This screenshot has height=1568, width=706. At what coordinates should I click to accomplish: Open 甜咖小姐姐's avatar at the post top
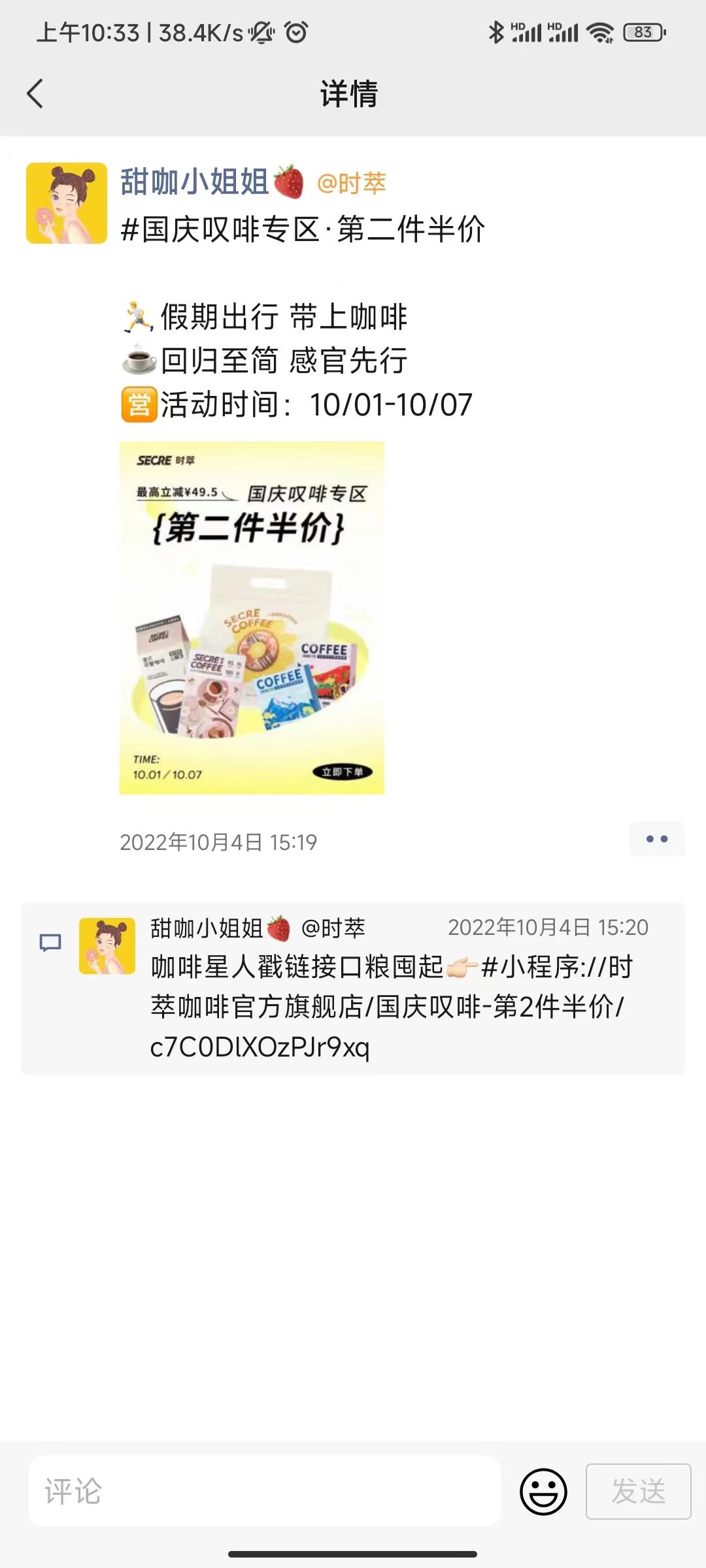tap(67, 203)
